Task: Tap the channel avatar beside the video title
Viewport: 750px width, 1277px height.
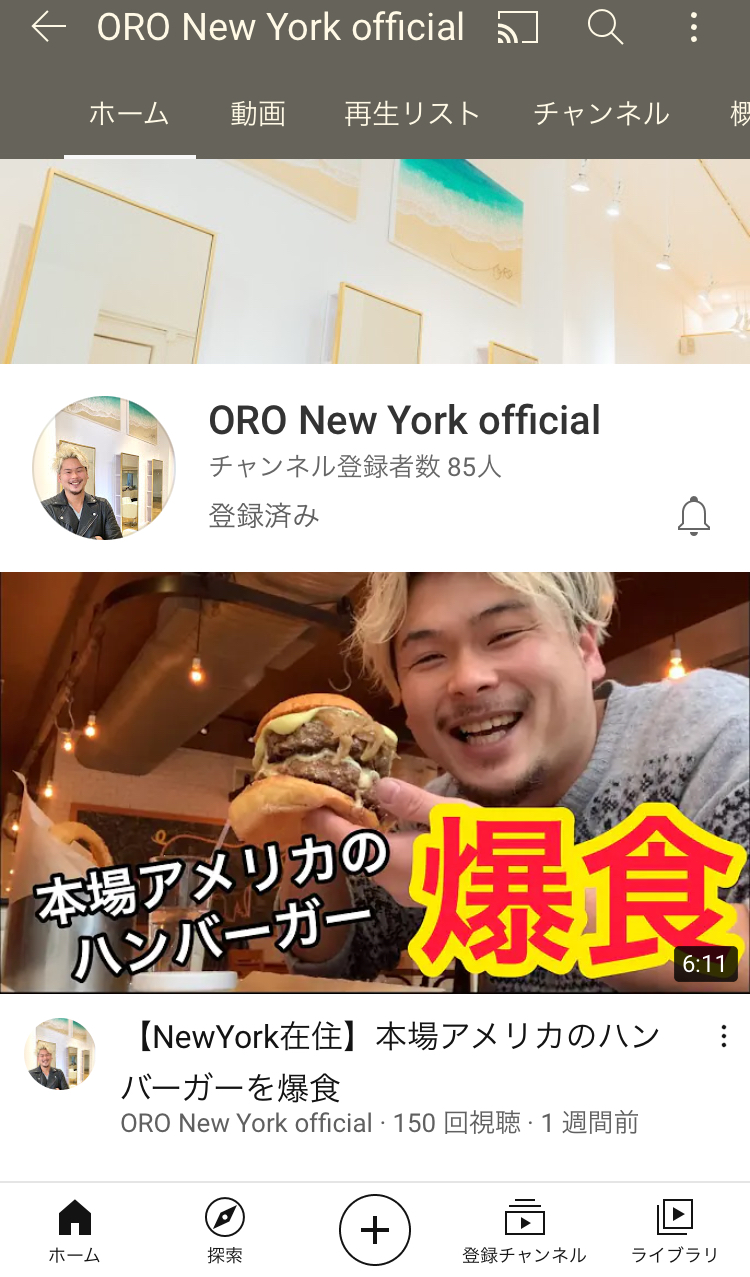Action: [x=60, y=1054]
